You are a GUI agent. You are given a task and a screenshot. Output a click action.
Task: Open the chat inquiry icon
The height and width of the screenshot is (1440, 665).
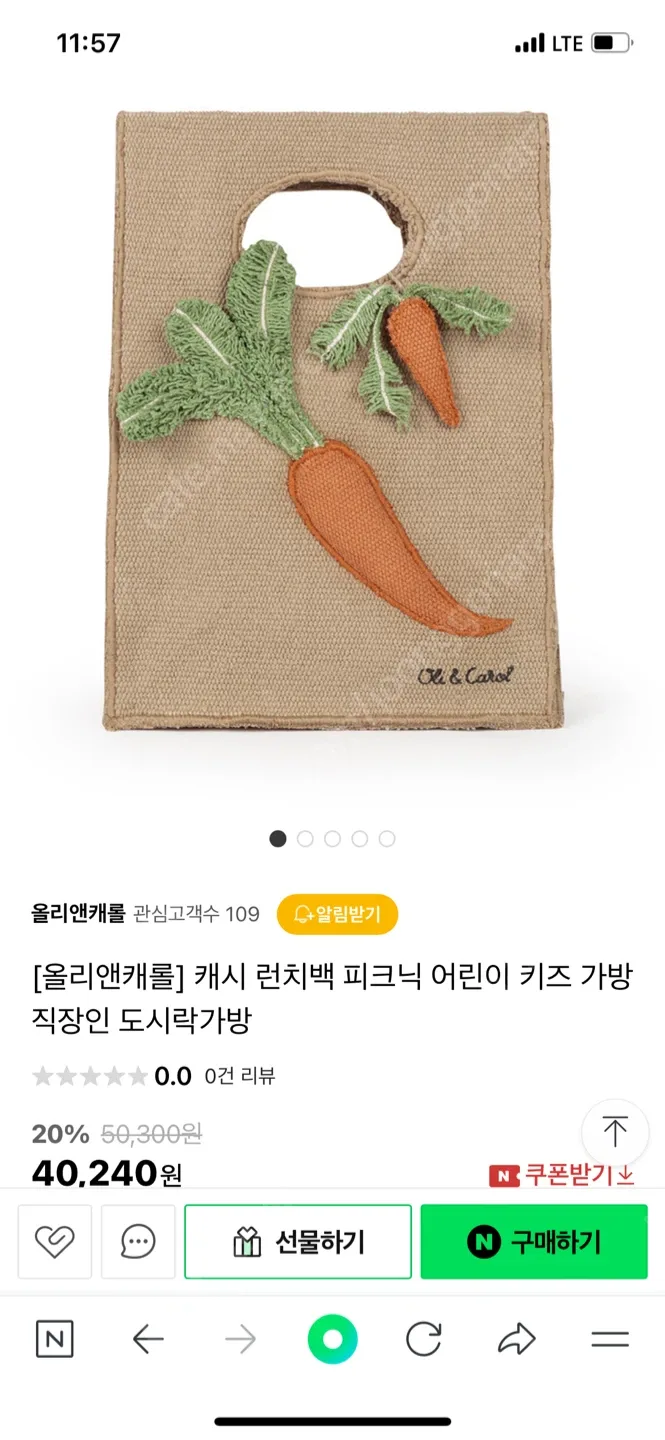[x=138, y=1241]
